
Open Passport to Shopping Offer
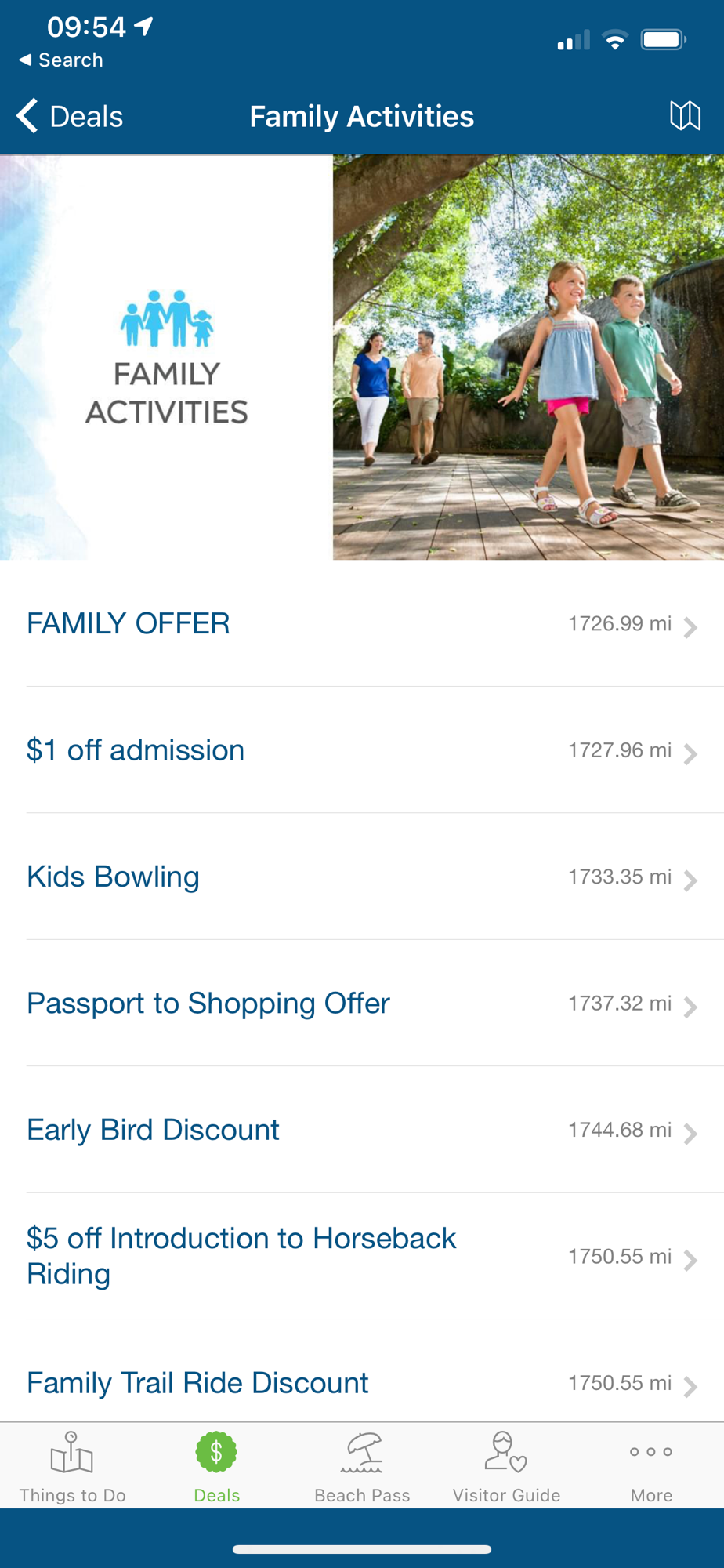[362, 1004]
